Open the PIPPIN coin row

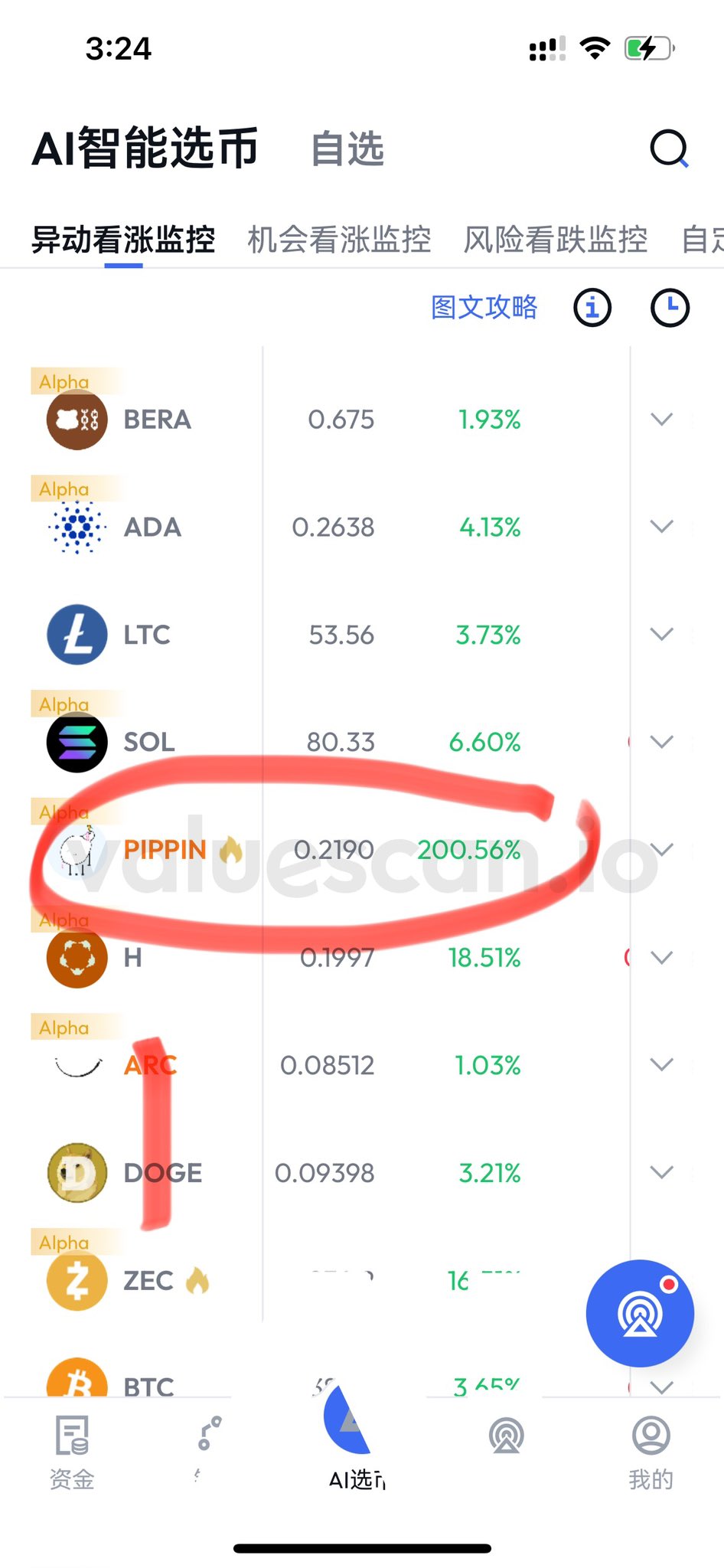[165, 850]
